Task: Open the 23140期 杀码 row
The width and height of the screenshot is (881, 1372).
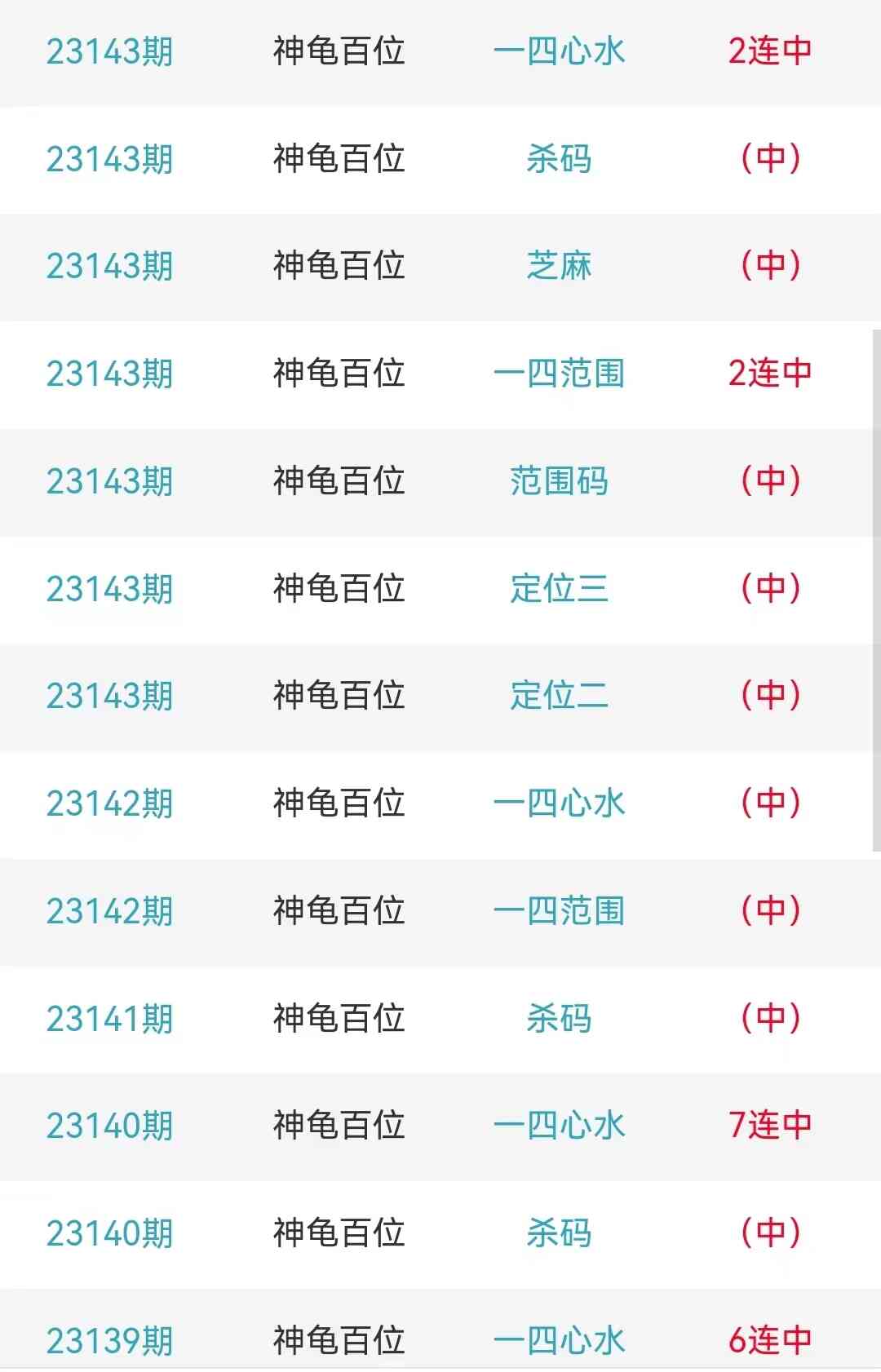Action: [559, 1233]
